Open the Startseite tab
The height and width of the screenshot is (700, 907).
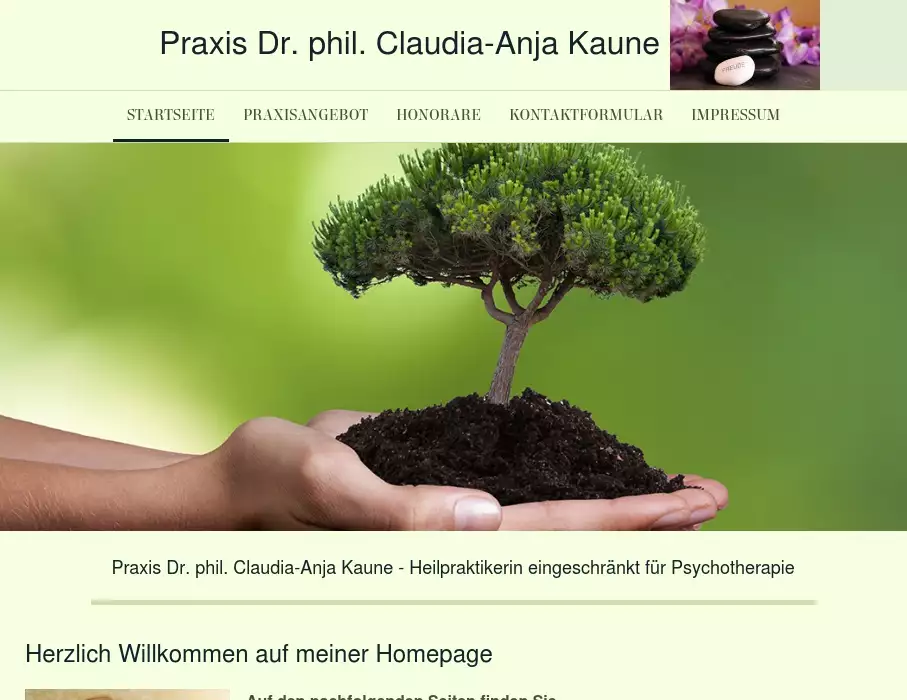coord(171,115)
